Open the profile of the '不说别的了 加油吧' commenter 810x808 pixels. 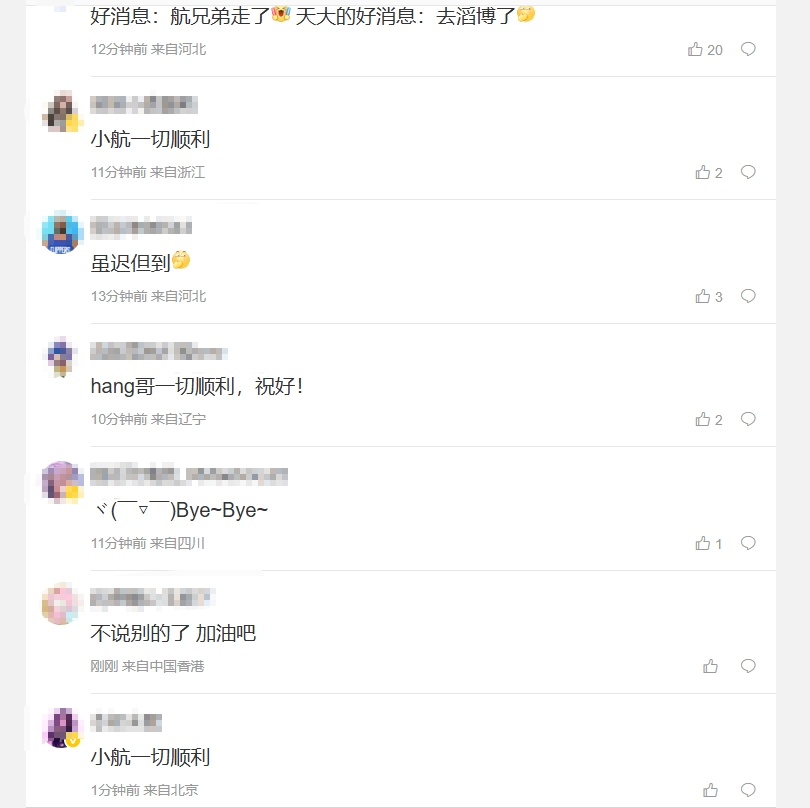[61, 604]
